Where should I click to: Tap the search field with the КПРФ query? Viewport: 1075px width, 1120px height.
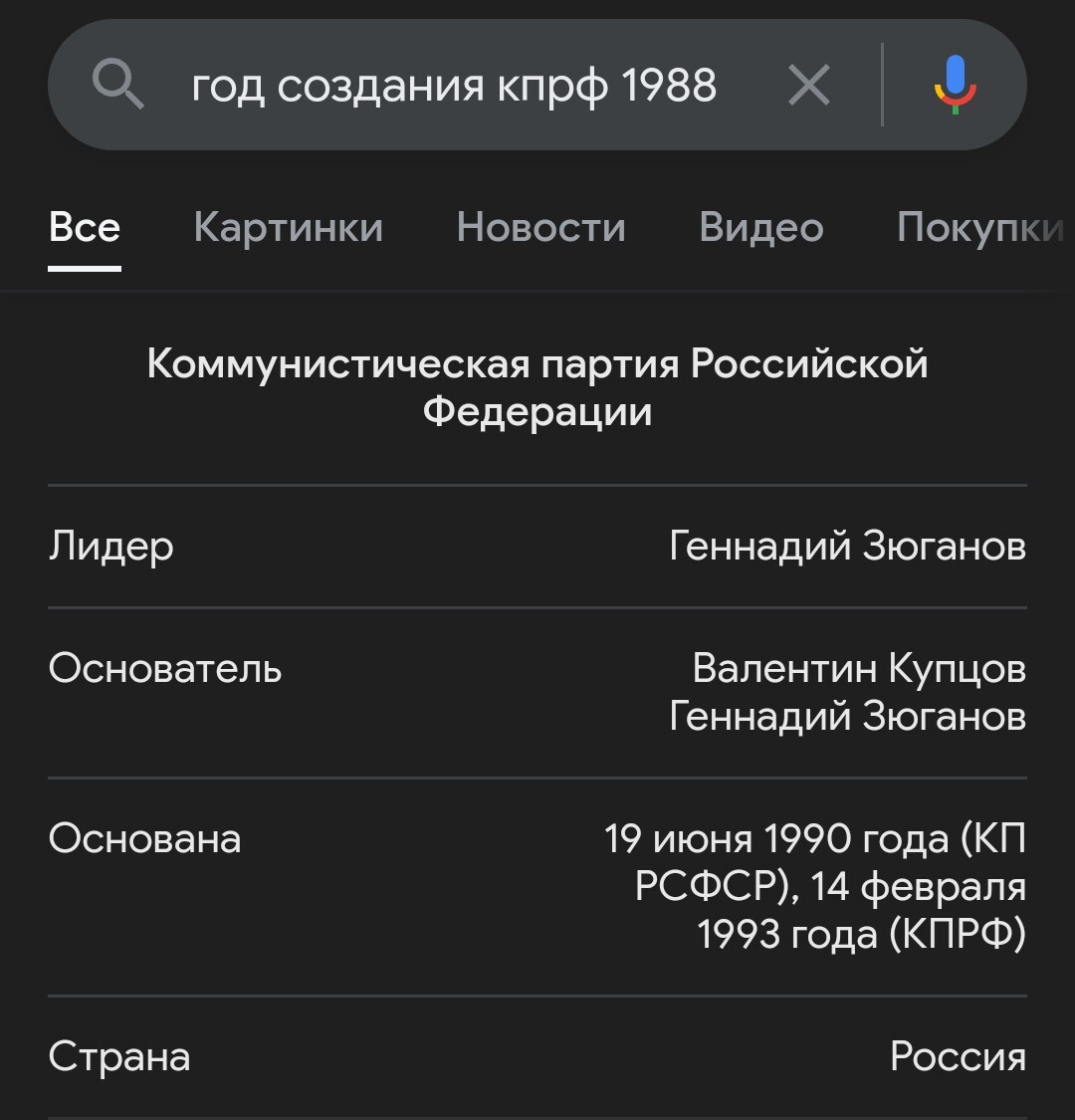453,86
